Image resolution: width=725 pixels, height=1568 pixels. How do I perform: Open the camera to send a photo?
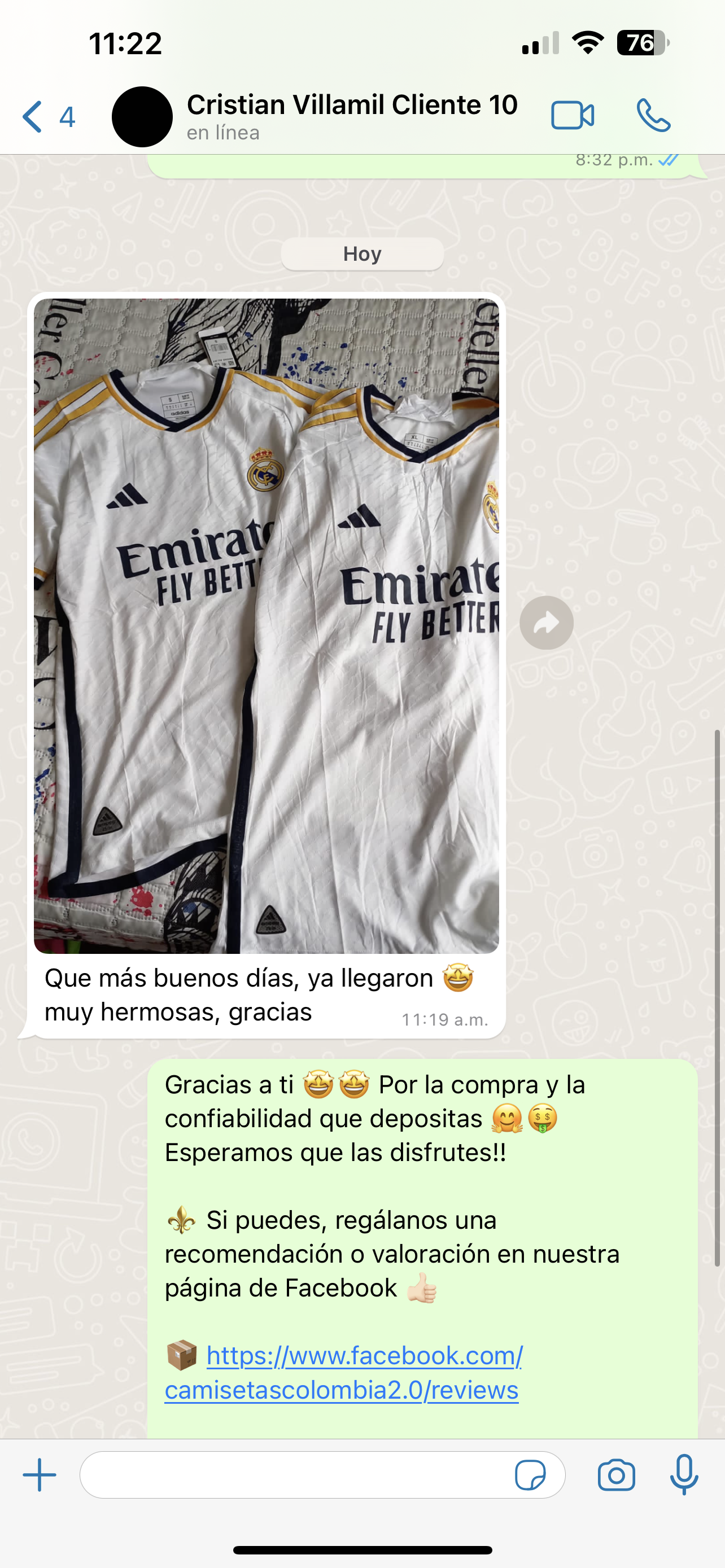click(616, 1475)
